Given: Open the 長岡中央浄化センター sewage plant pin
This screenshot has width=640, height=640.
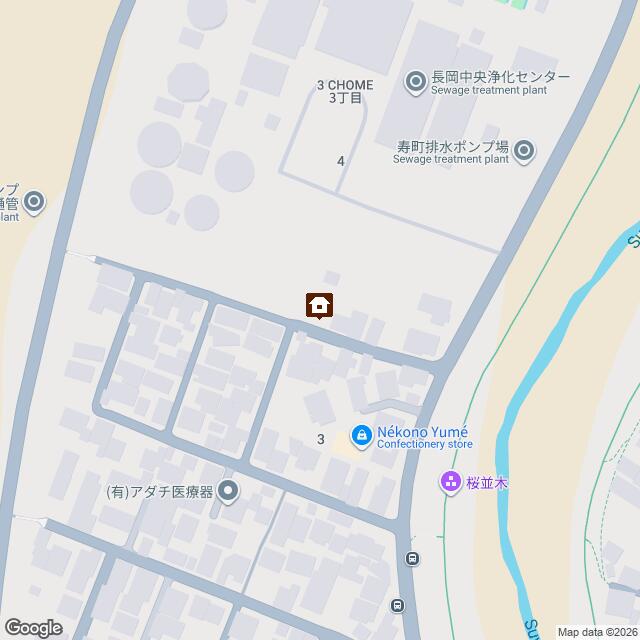Looking at the screenshot, I should [415, 80].
